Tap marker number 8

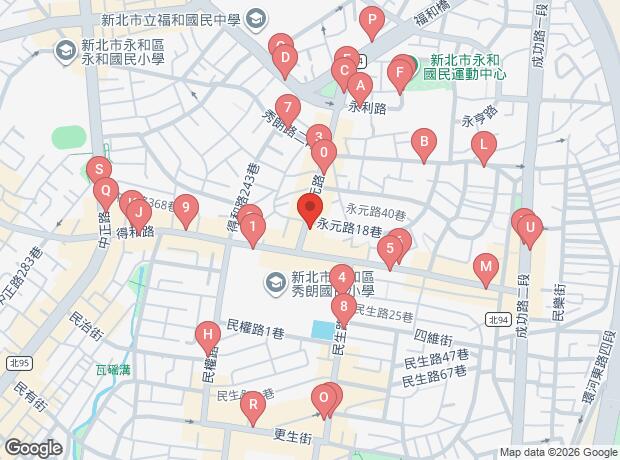tap(345, 306)
